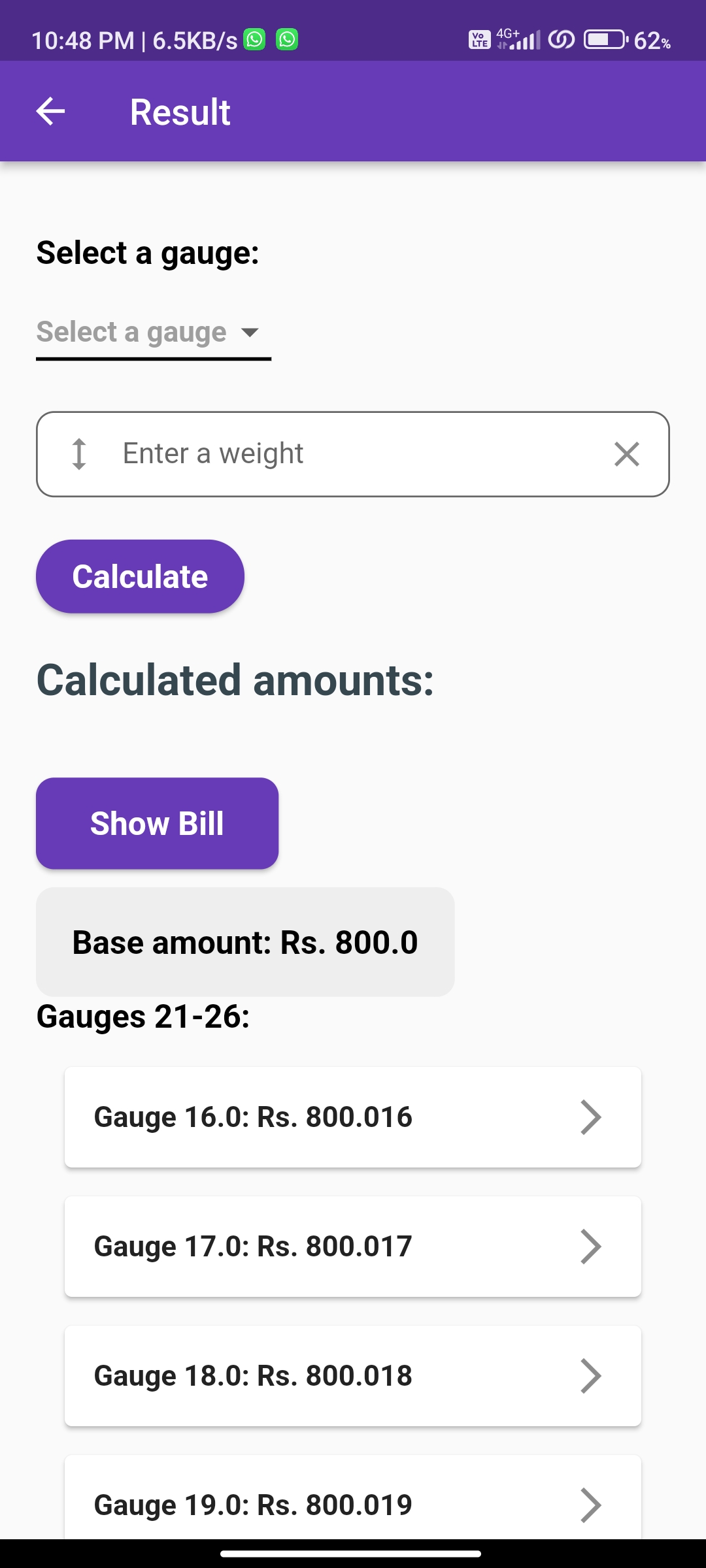This screenshot has height=1568, width=706.
Task: Click the back arrow on Result screen
Action: tap(51, 110)
